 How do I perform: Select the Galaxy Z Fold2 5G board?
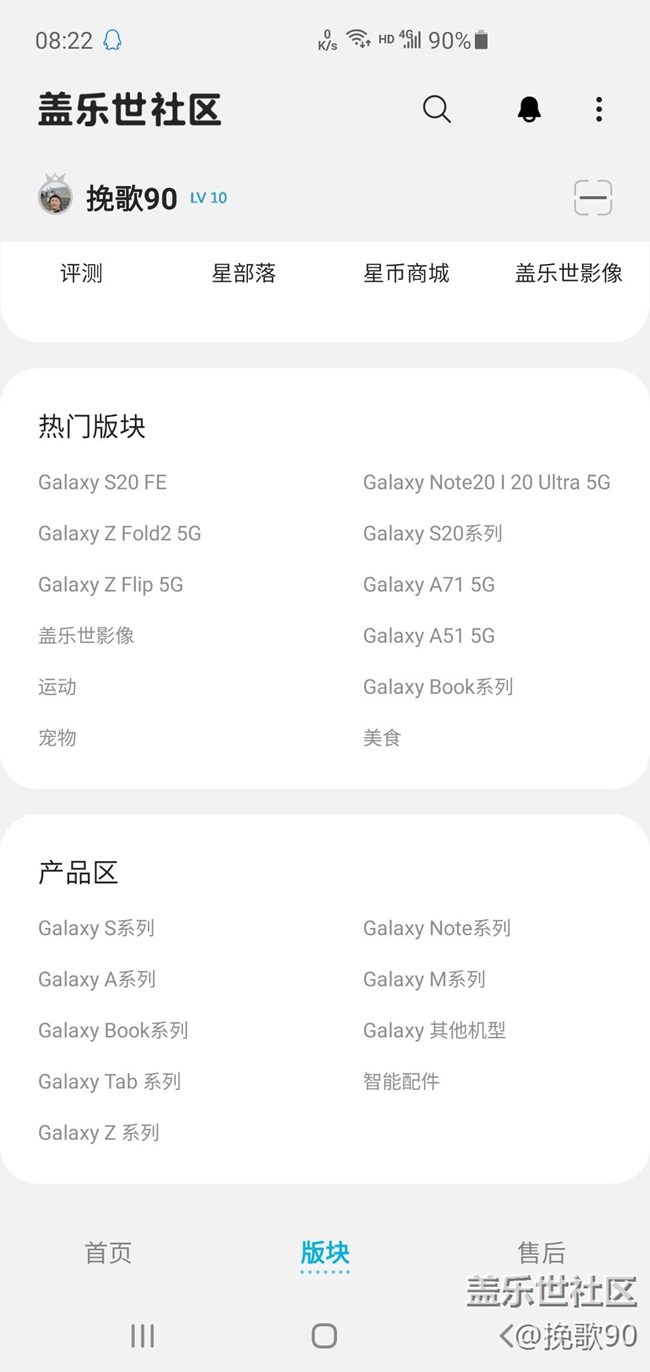pos(119,533)
